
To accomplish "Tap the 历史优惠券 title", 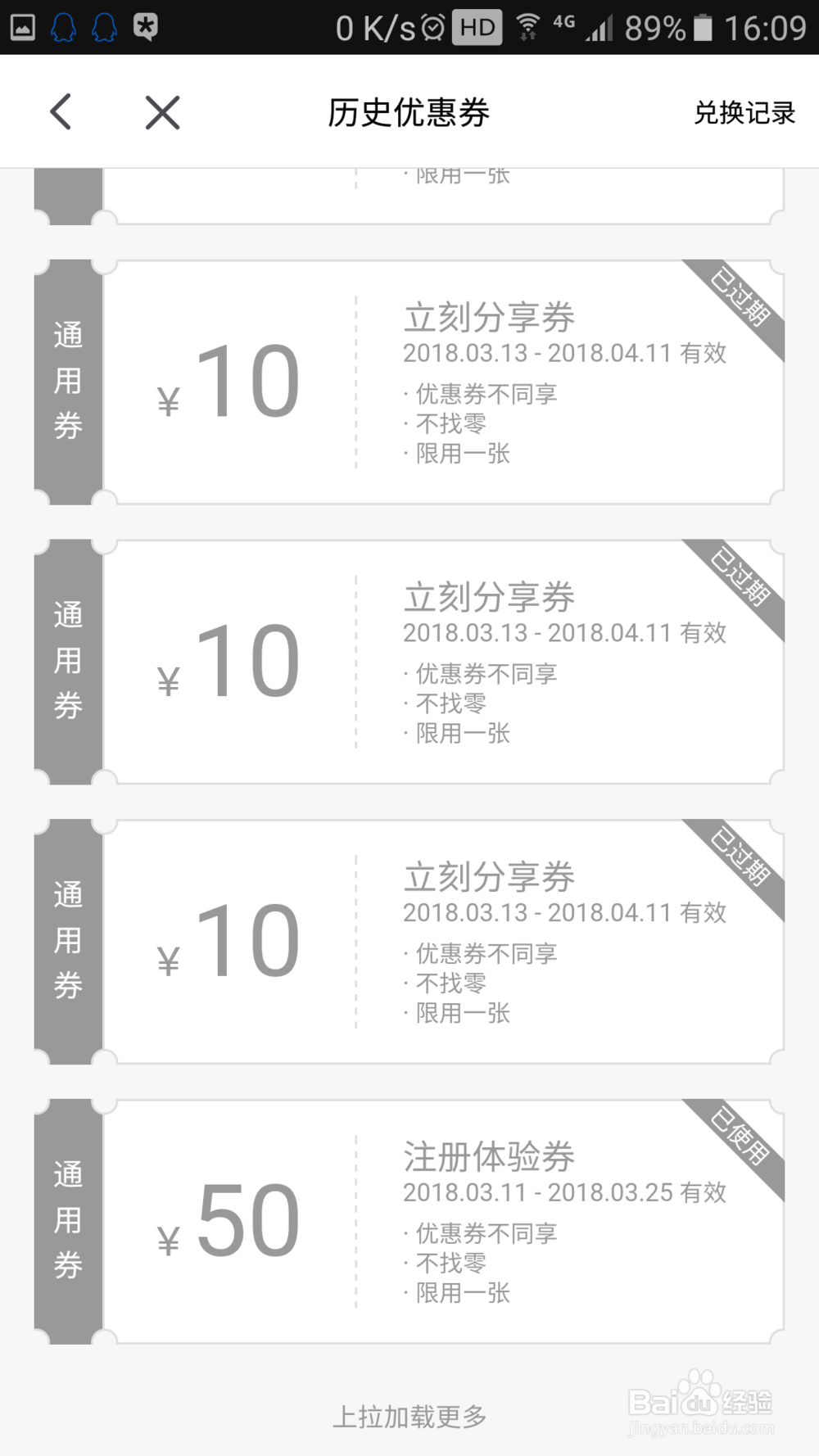I will (x=409, y=114).
